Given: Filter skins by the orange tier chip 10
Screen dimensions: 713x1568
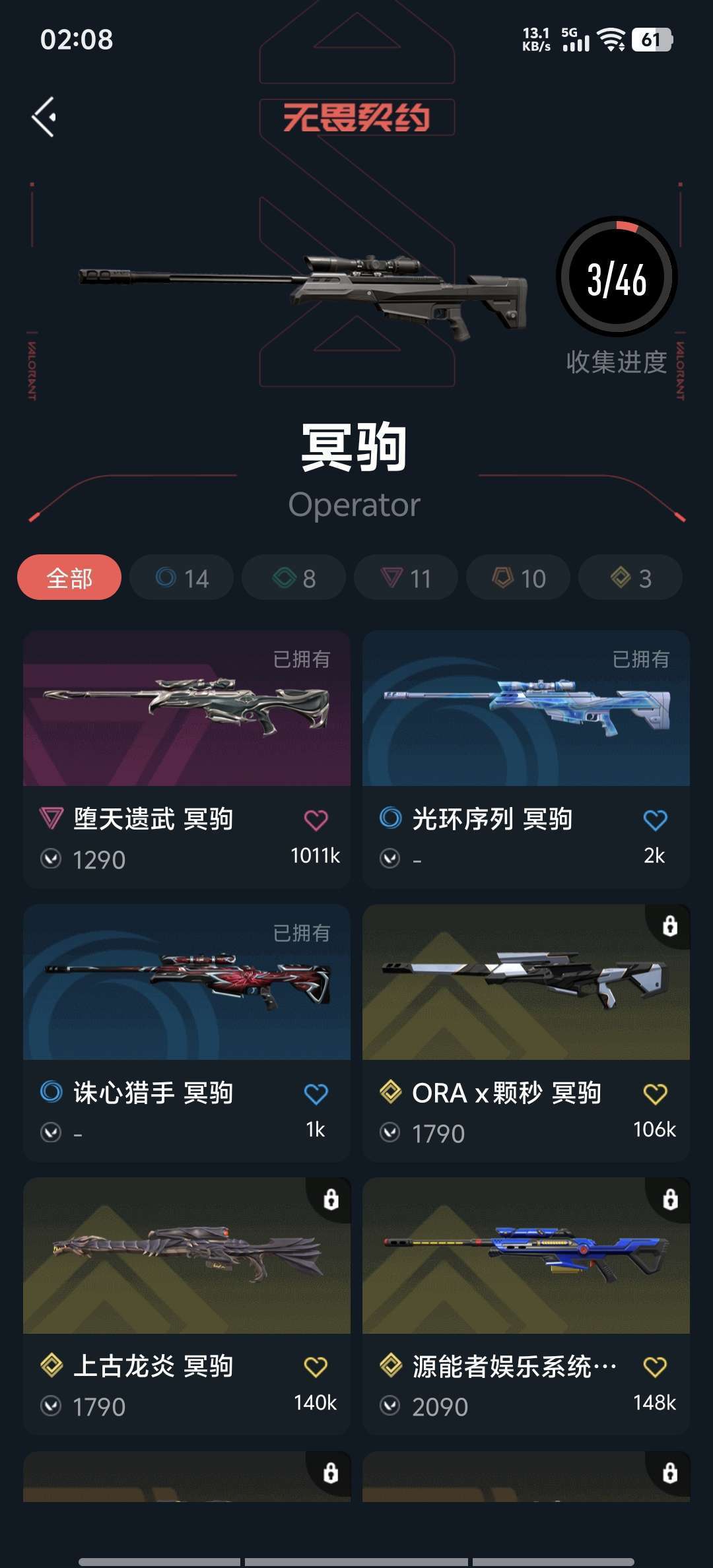Looking at the screenshot, I should (x=518, y=577).
